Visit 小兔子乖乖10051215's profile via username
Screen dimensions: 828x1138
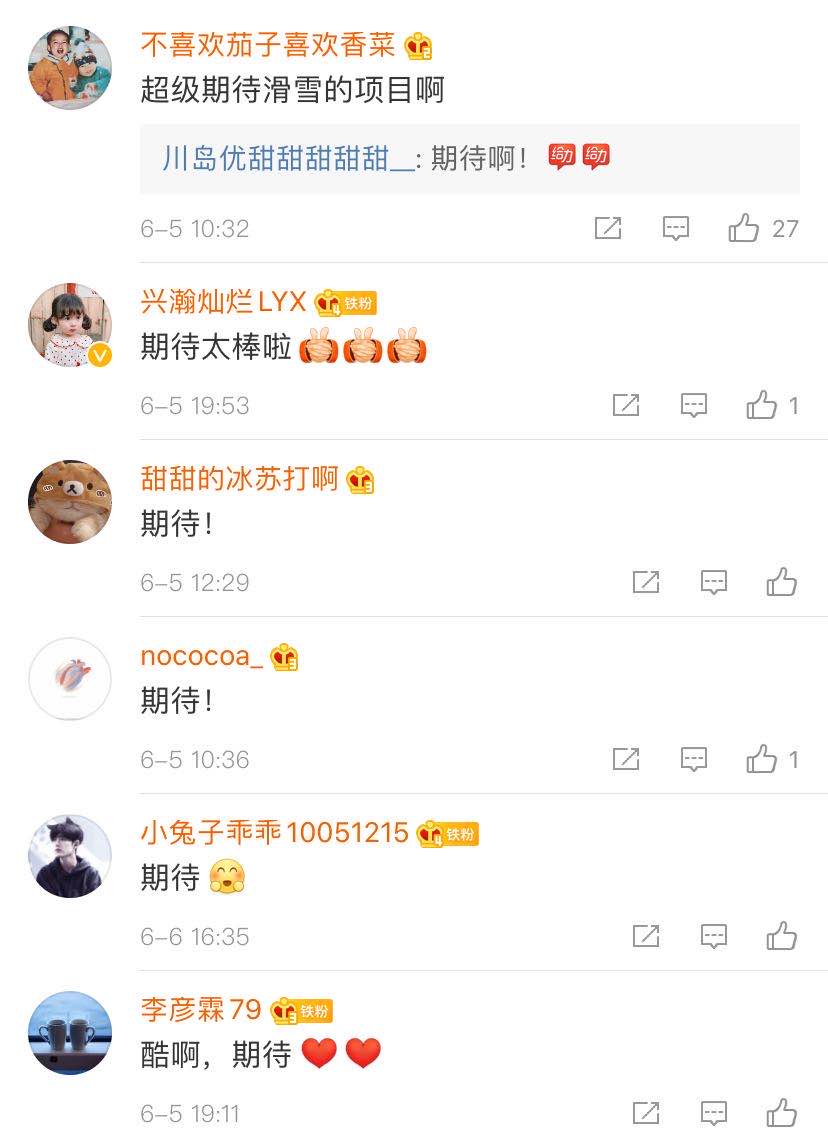(x=275, y=832)
